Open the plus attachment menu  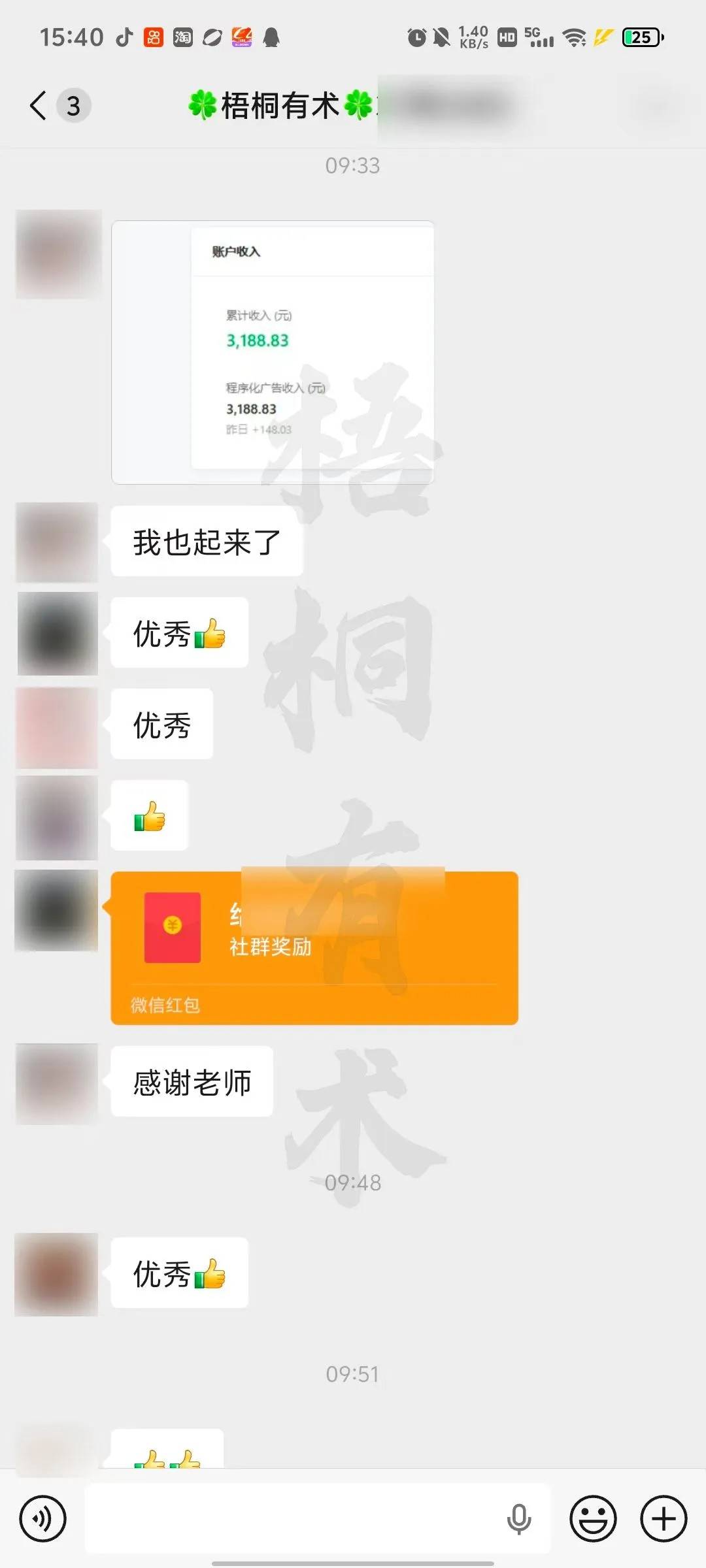click(x=663, y=1518)
